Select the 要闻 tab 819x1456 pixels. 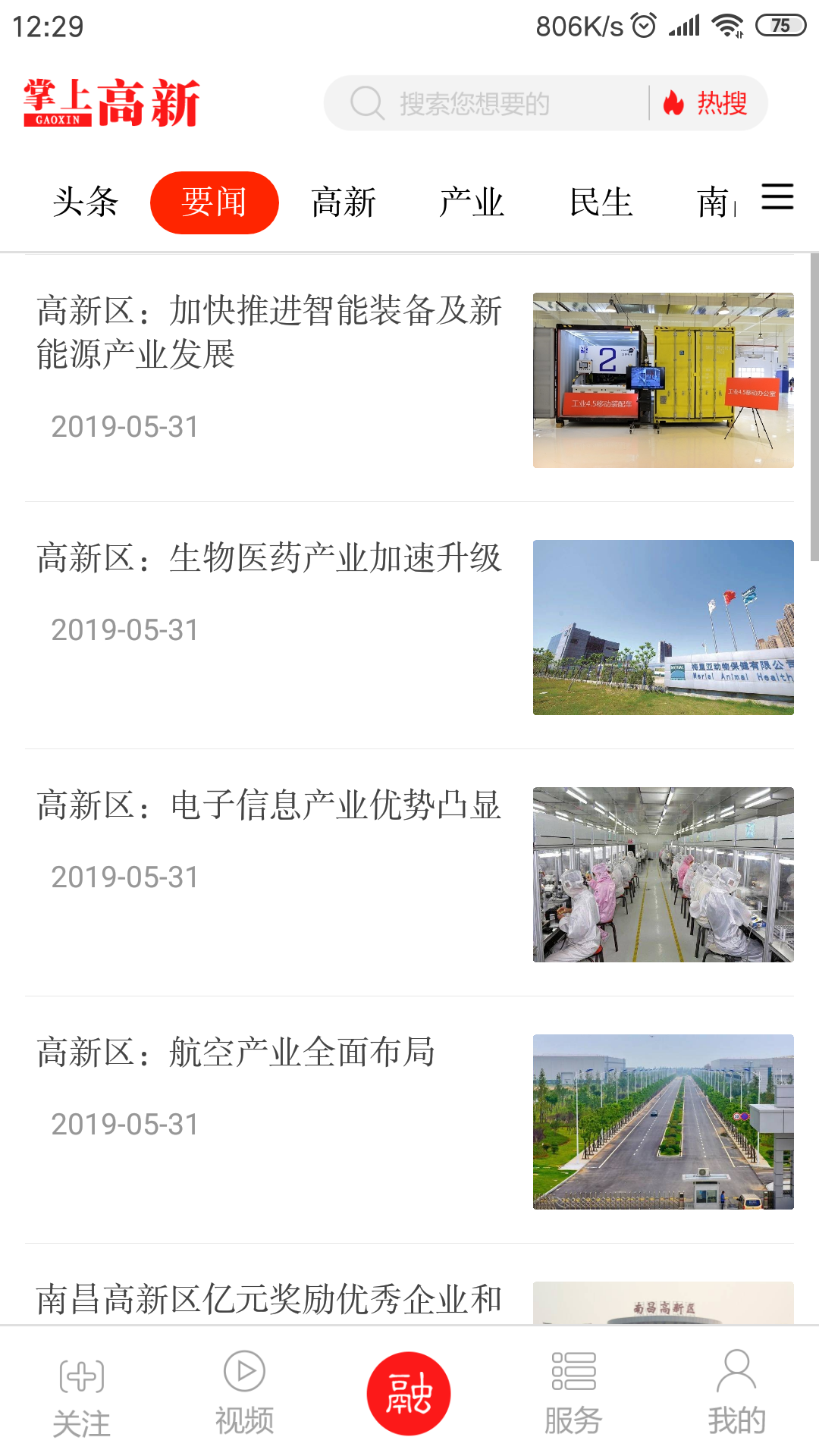[x=215, y=202]
